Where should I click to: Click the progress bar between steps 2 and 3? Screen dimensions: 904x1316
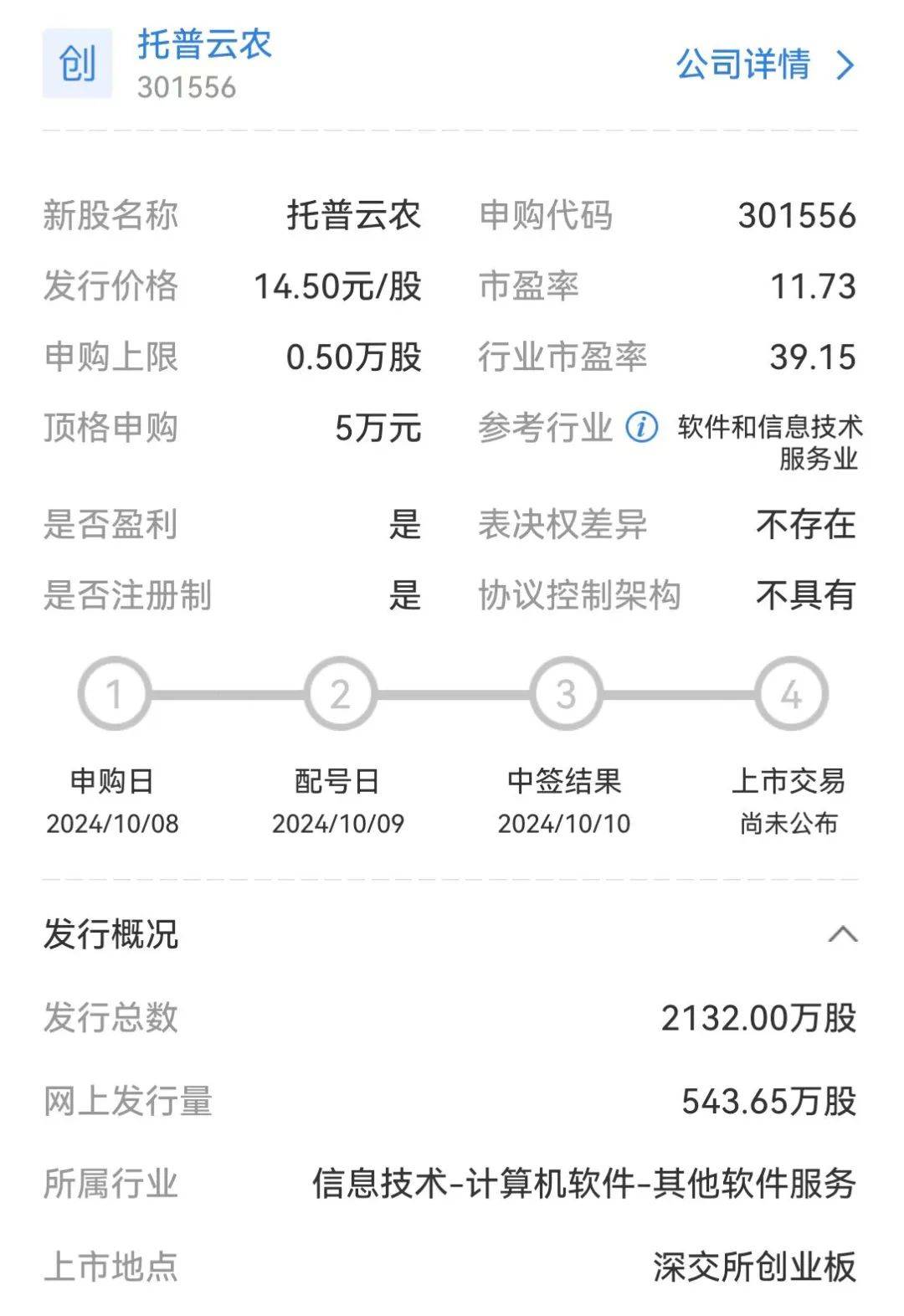452,695
